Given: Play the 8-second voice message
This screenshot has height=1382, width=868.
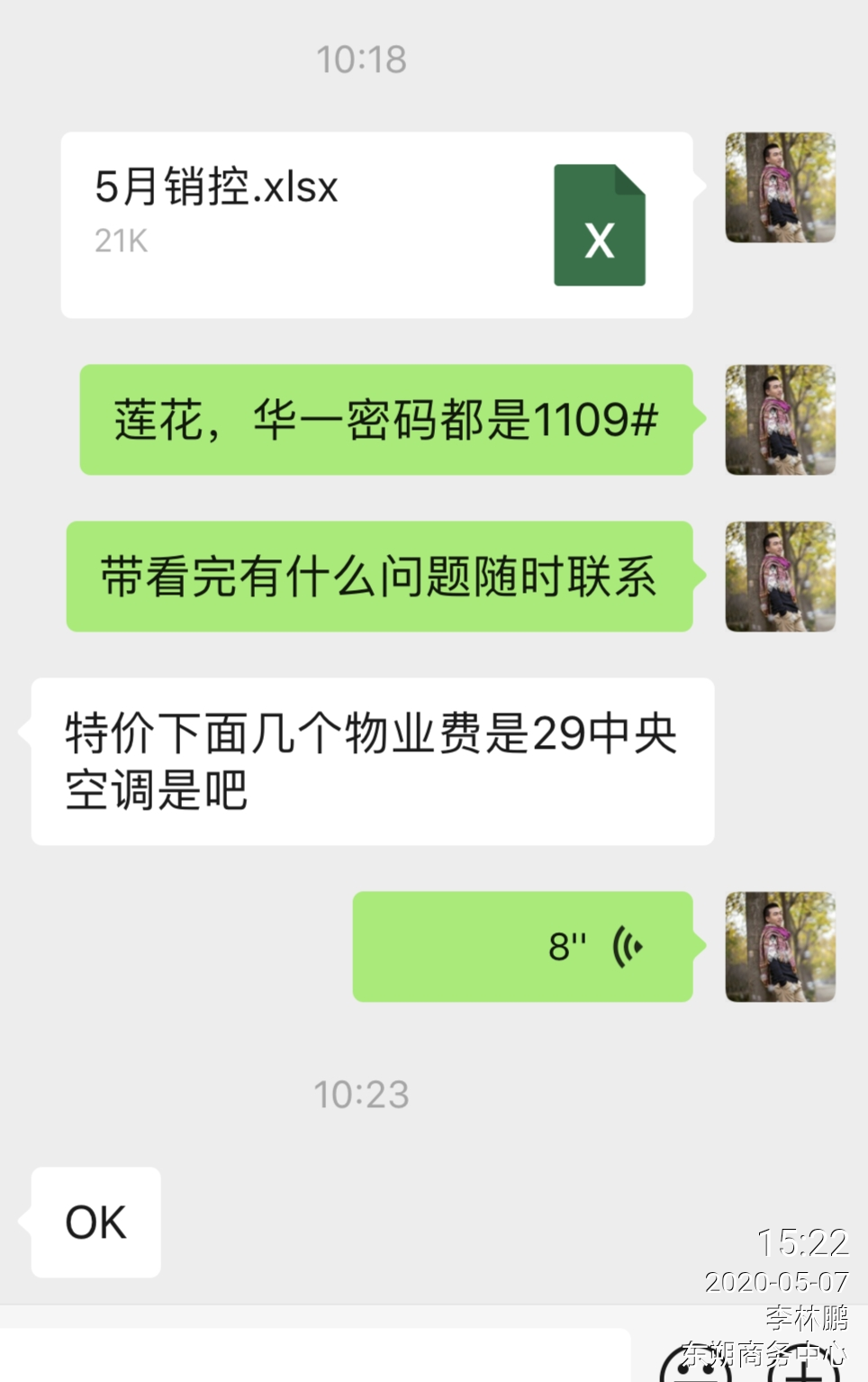Looking at the screenshot, I should [522, 947].
